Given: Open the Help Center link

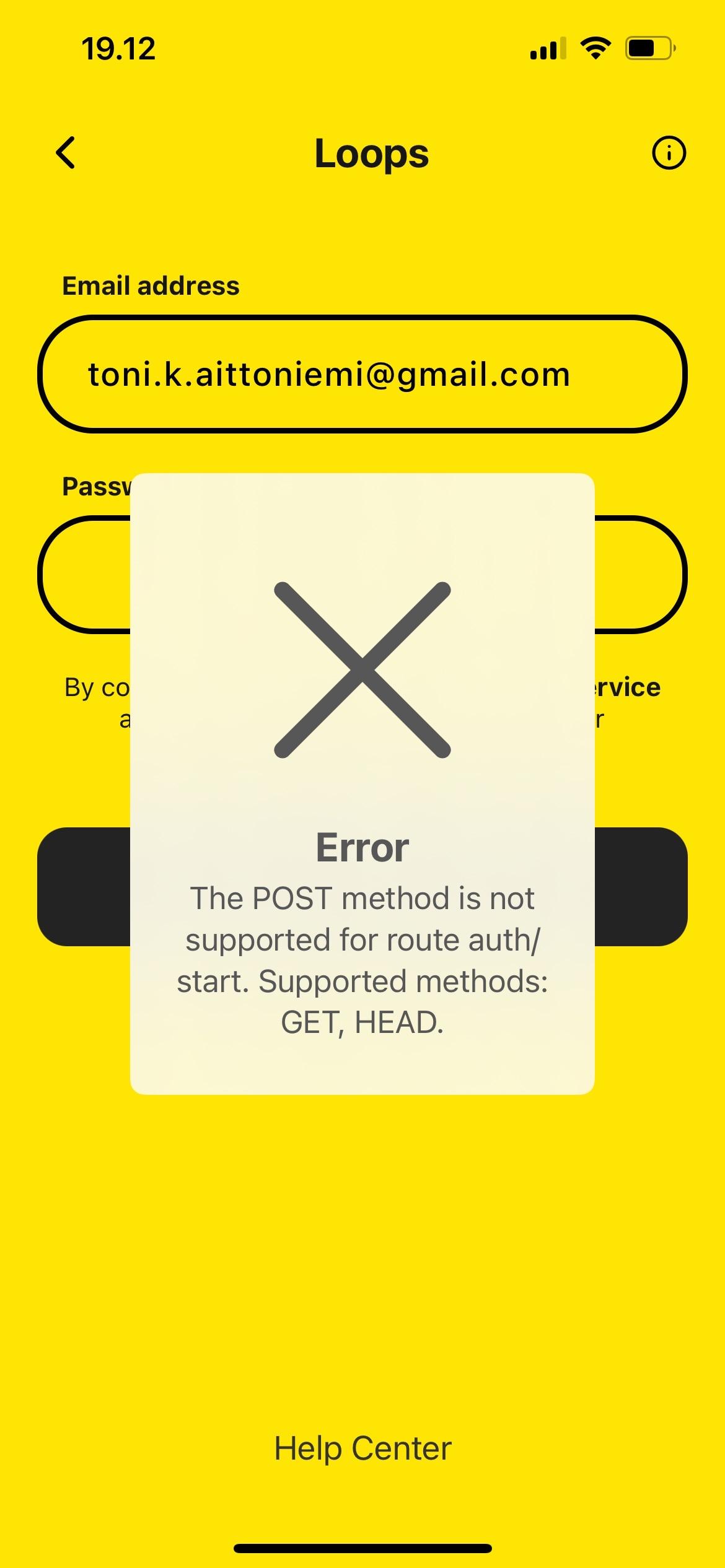Looking at the screenshot, I should pos(362,1448).
